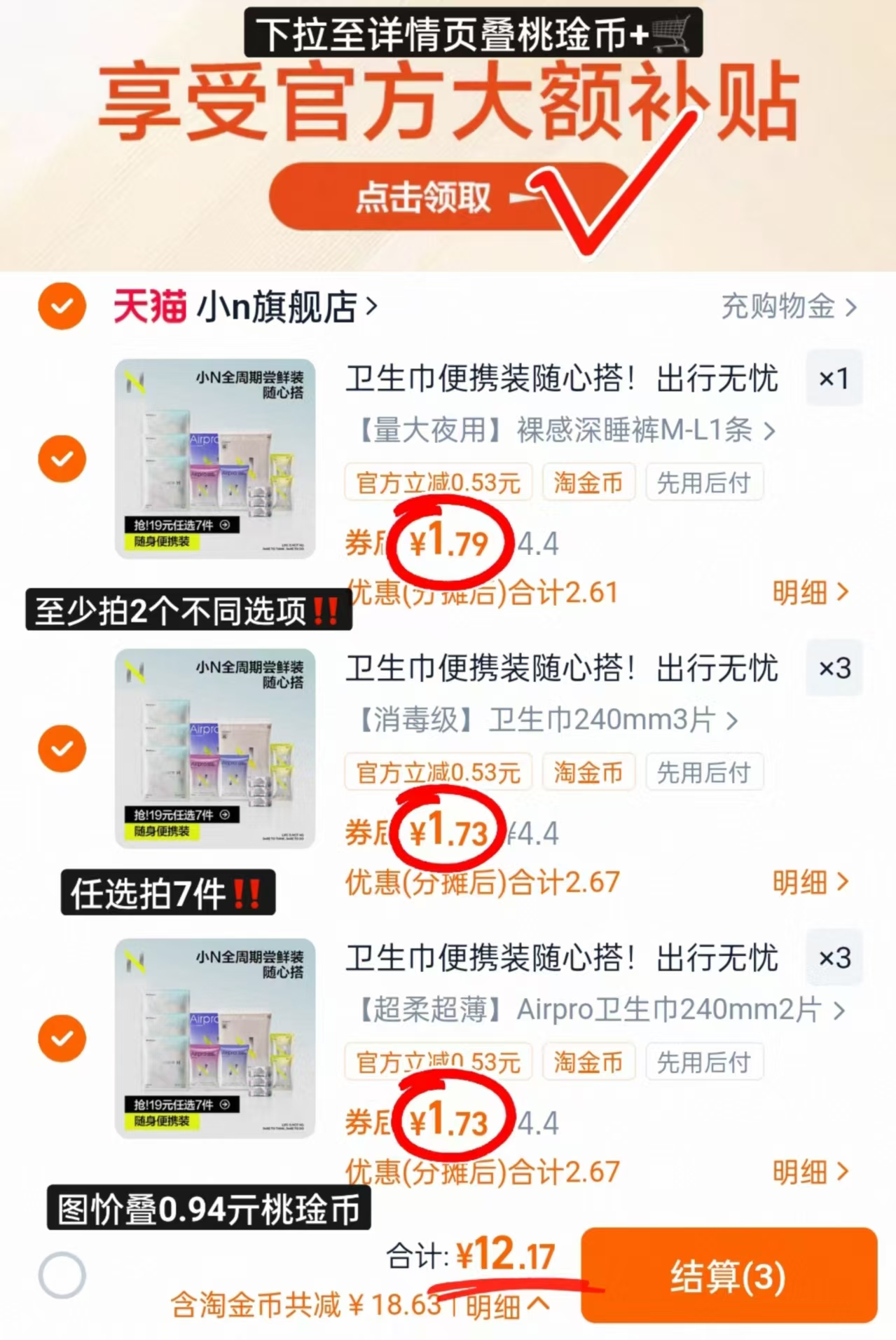Tap the 淘金币 tag on the third product
Image resolution: width=896 pixels, height=1340 pixels.
[588, 1062]
